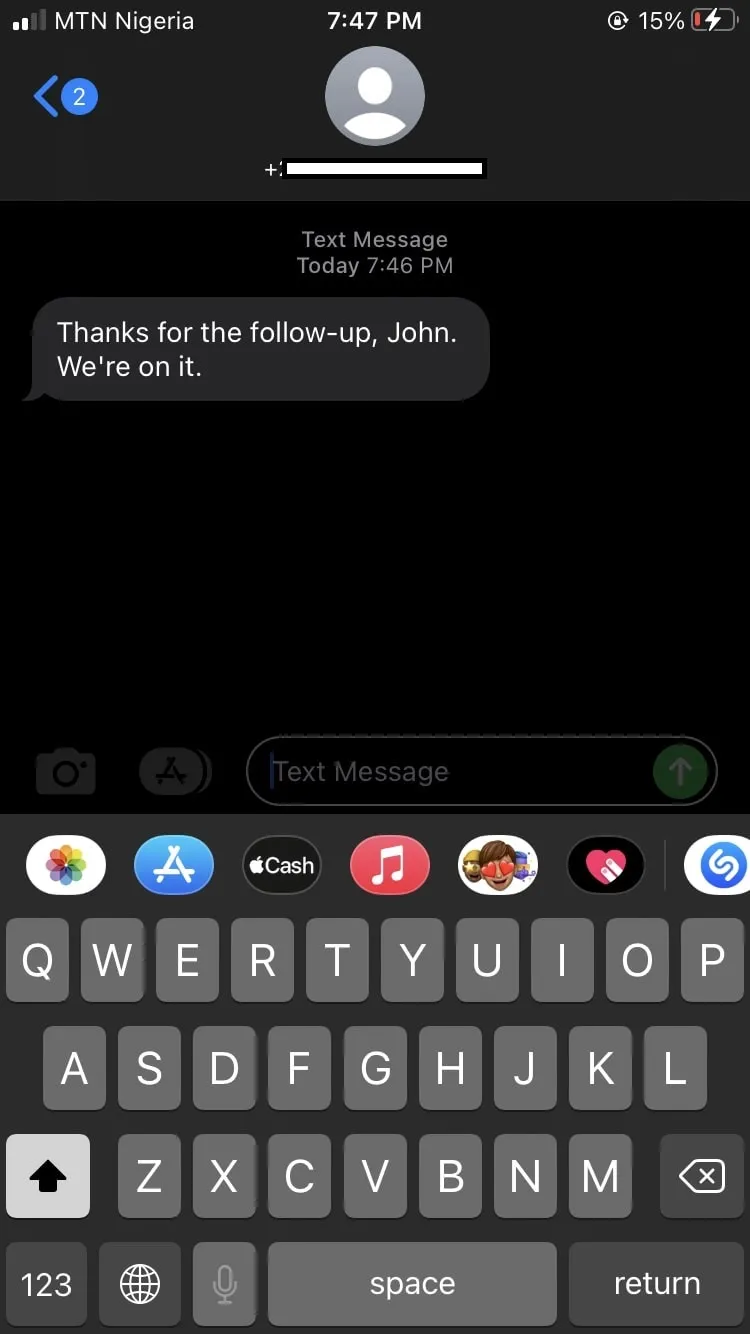Open the Photos app in the app strip
Image resolution: width=750 pixels, height=1334 pixels.
(x=66, y=865)
